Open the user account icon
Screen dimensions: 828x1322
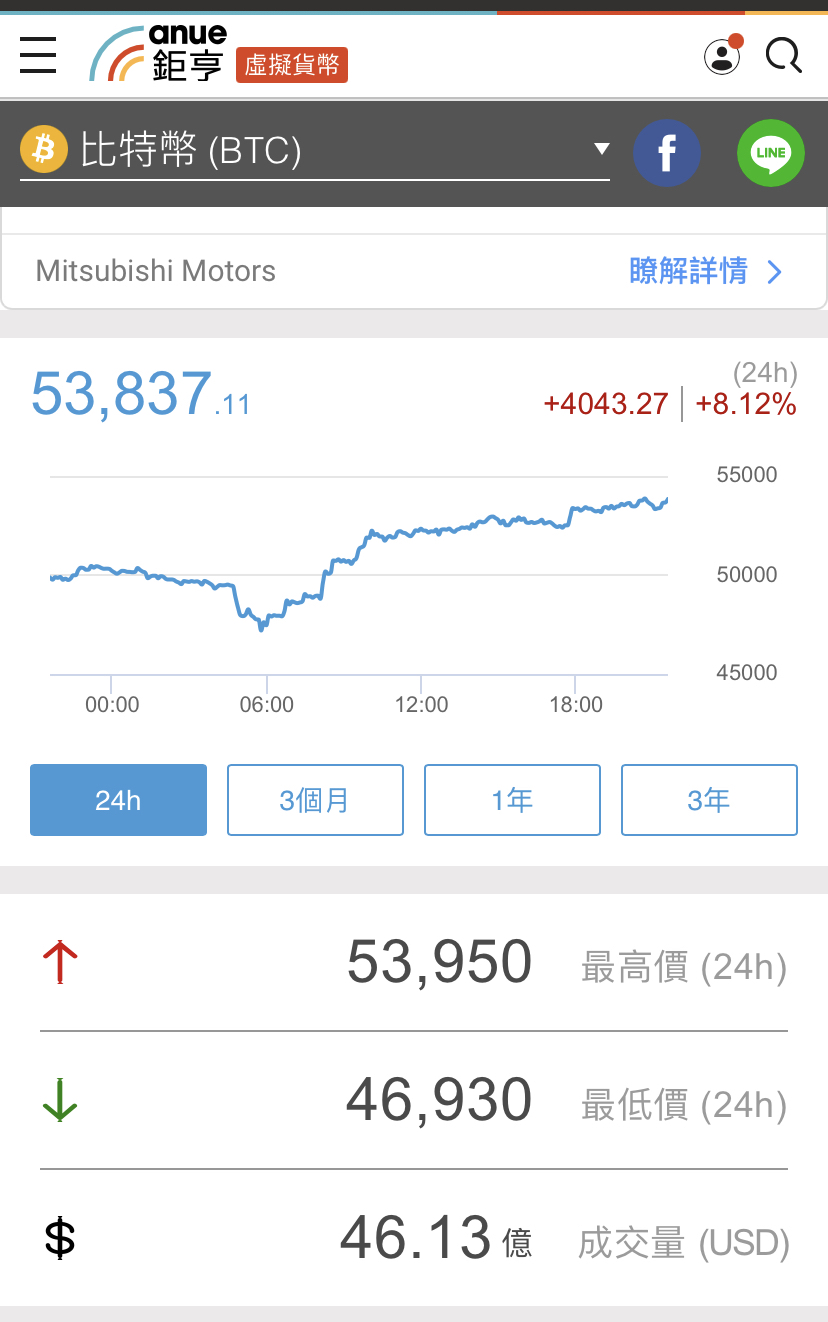pyautogui.click(x=722, y=56)
